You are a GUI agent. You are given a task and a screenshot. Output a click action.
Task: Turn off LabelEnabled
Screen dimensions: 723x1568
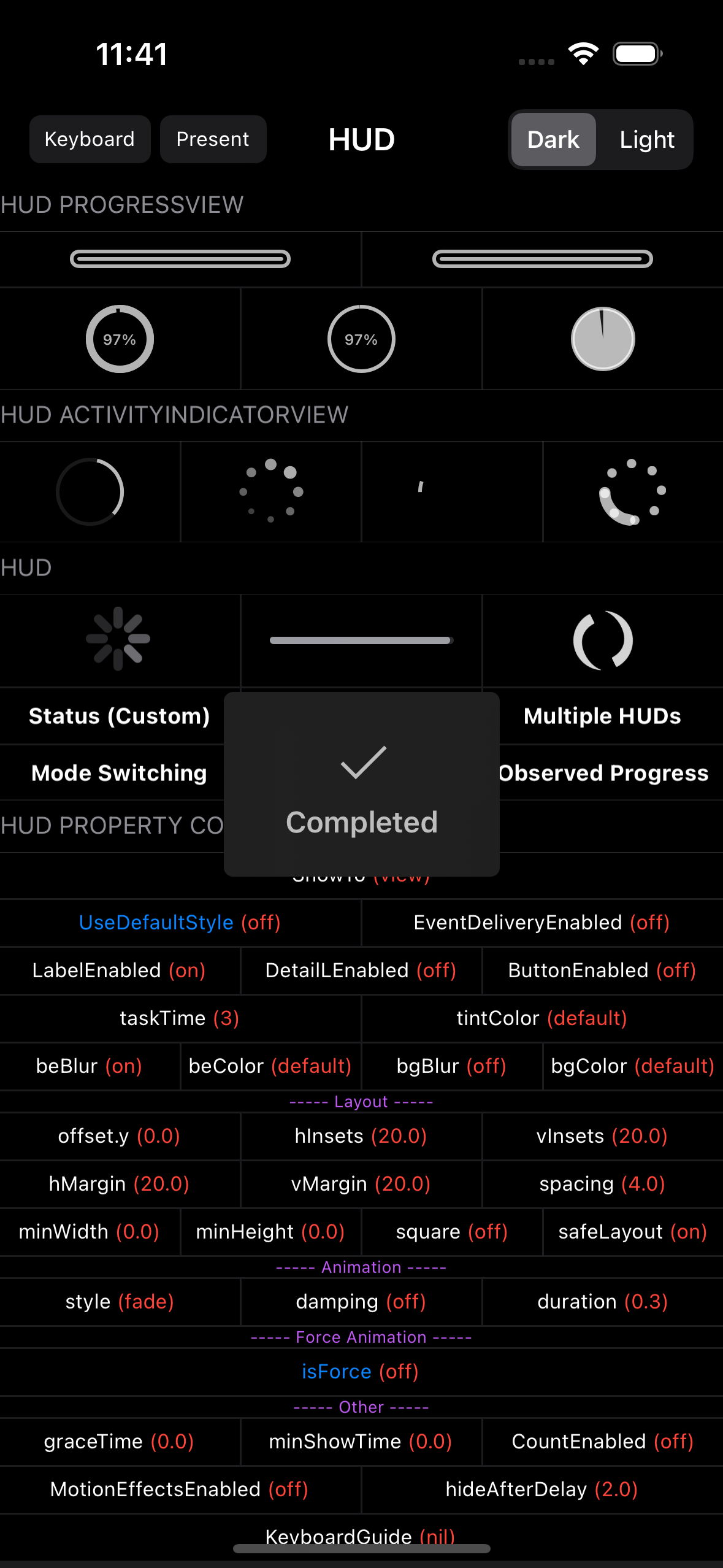coord(119,970)
